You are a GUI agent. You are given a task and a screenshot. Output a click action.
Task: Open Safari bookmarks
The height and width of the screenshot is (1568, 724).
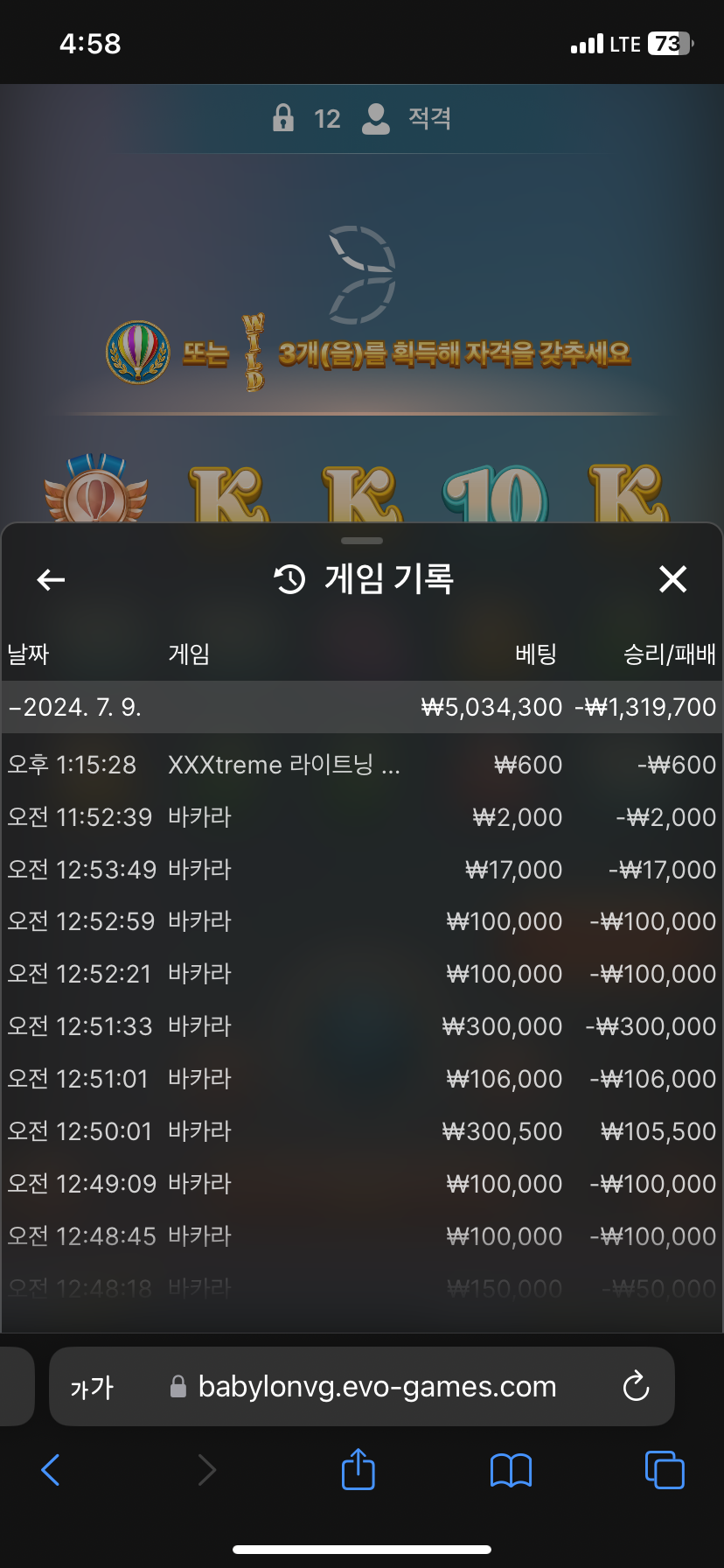[511, 1470]
